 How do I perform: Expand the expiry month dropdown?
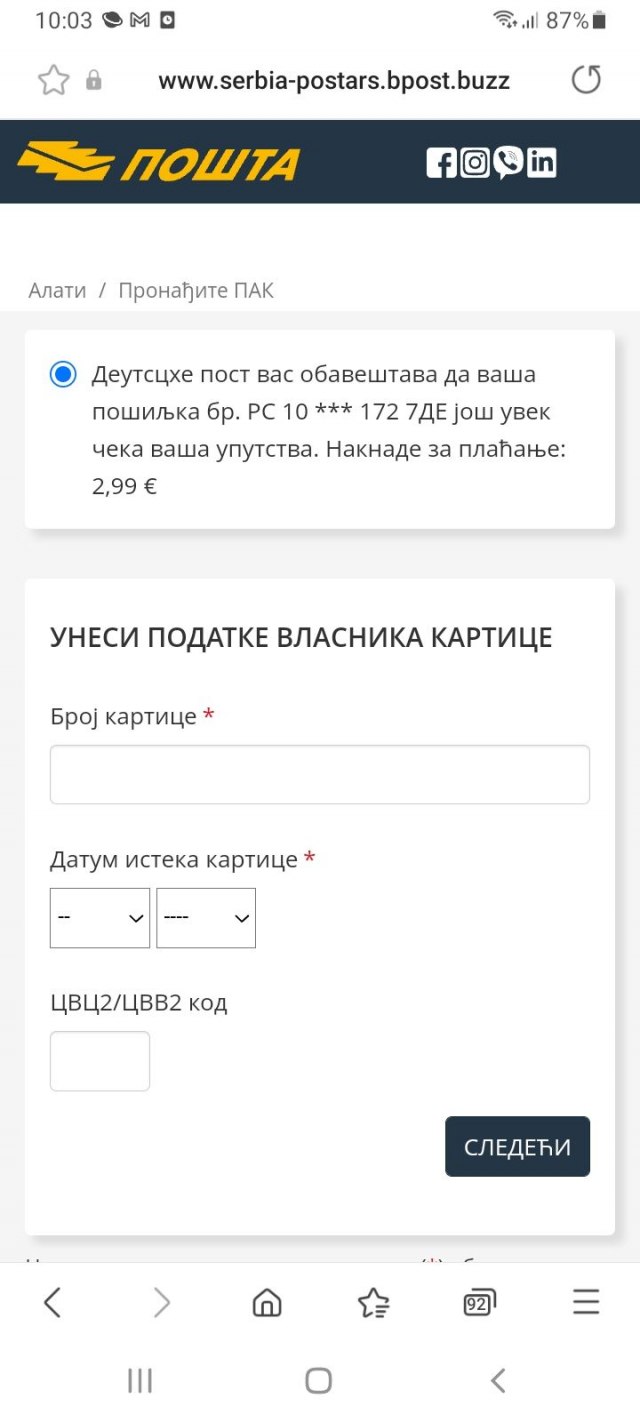tap(99, 917)
